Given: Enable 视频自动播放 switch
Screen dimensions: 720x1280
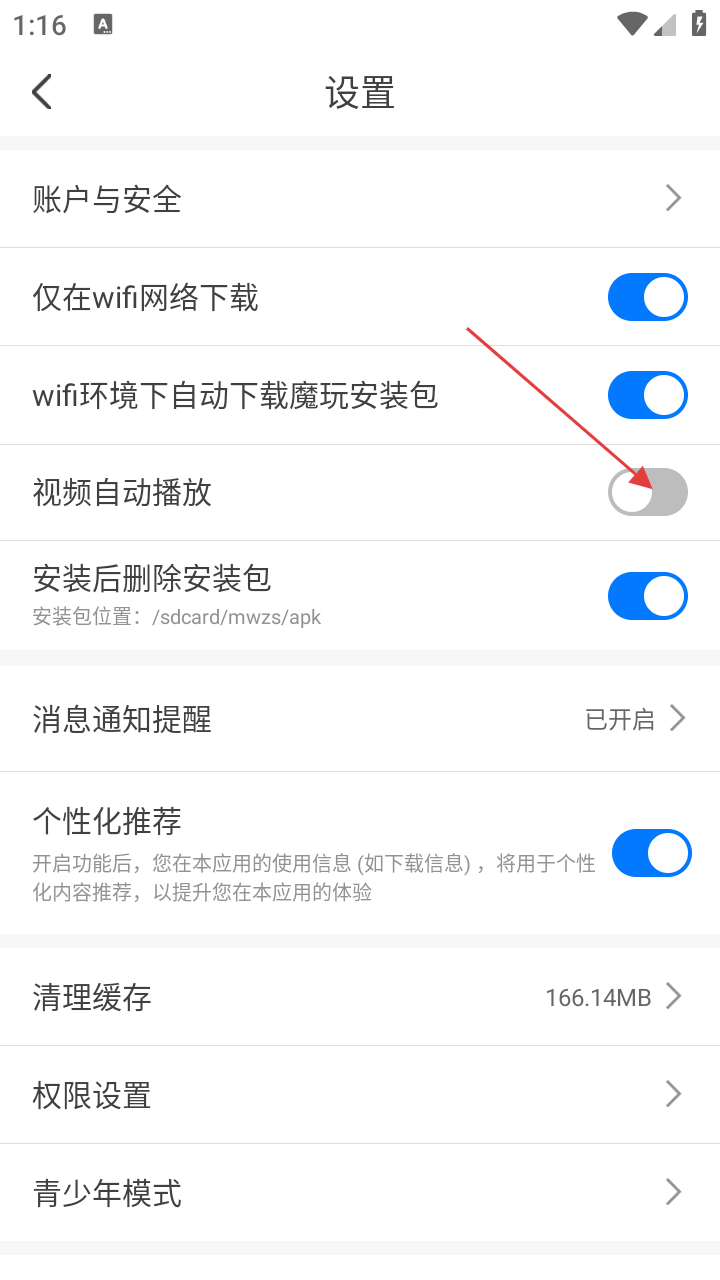Looking at the screenshot, I should [x=647, y=492].
